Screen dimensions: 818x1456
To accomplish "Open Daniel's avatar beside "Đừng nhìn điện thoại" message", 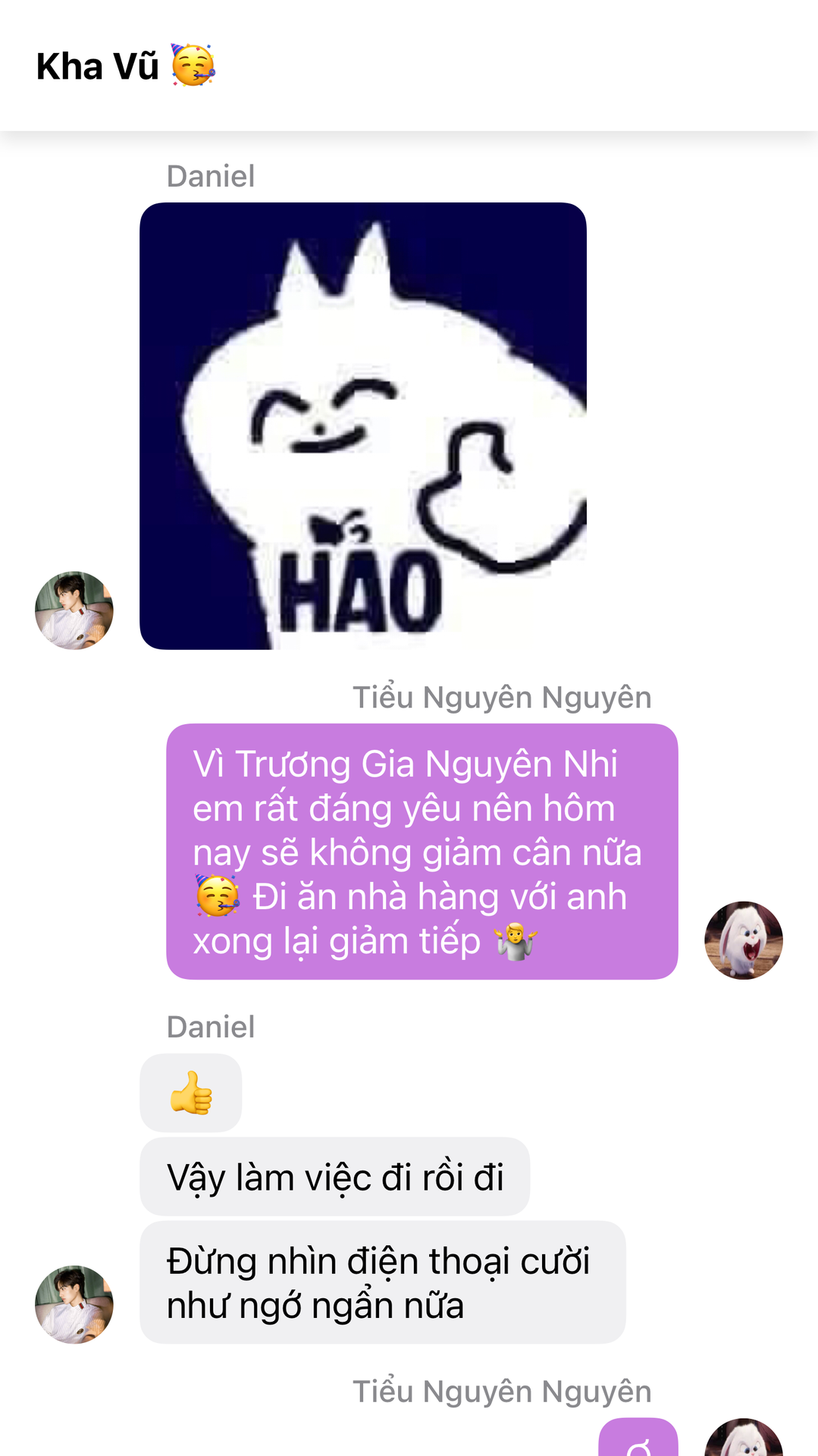I will coord(74,1304).
